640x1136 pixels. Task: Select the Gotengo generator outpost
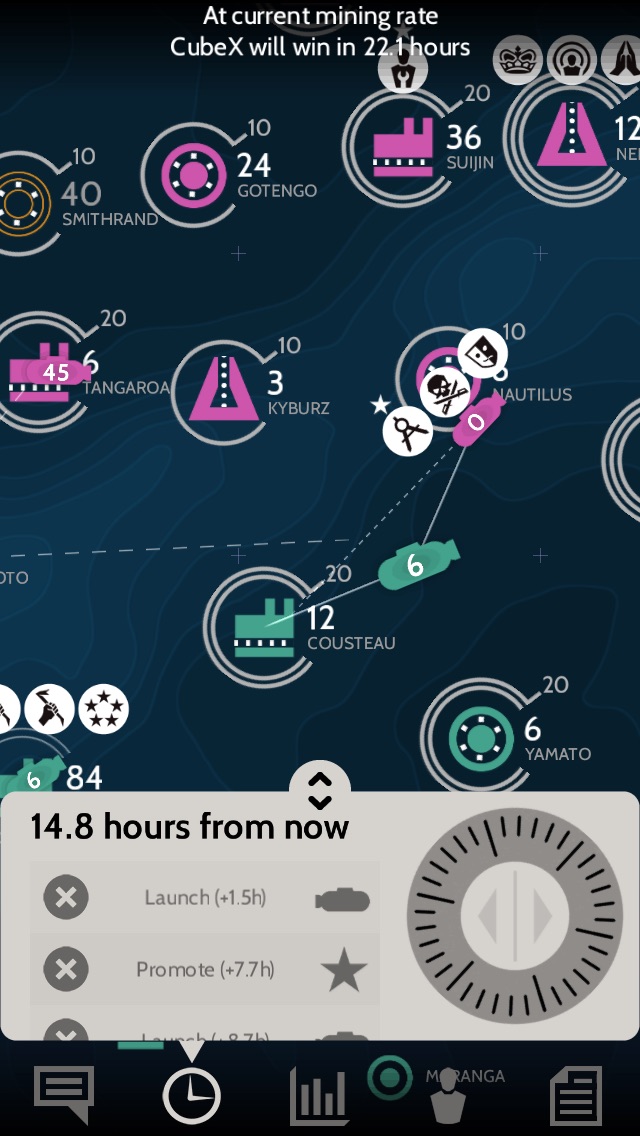[x=191, y=176]
